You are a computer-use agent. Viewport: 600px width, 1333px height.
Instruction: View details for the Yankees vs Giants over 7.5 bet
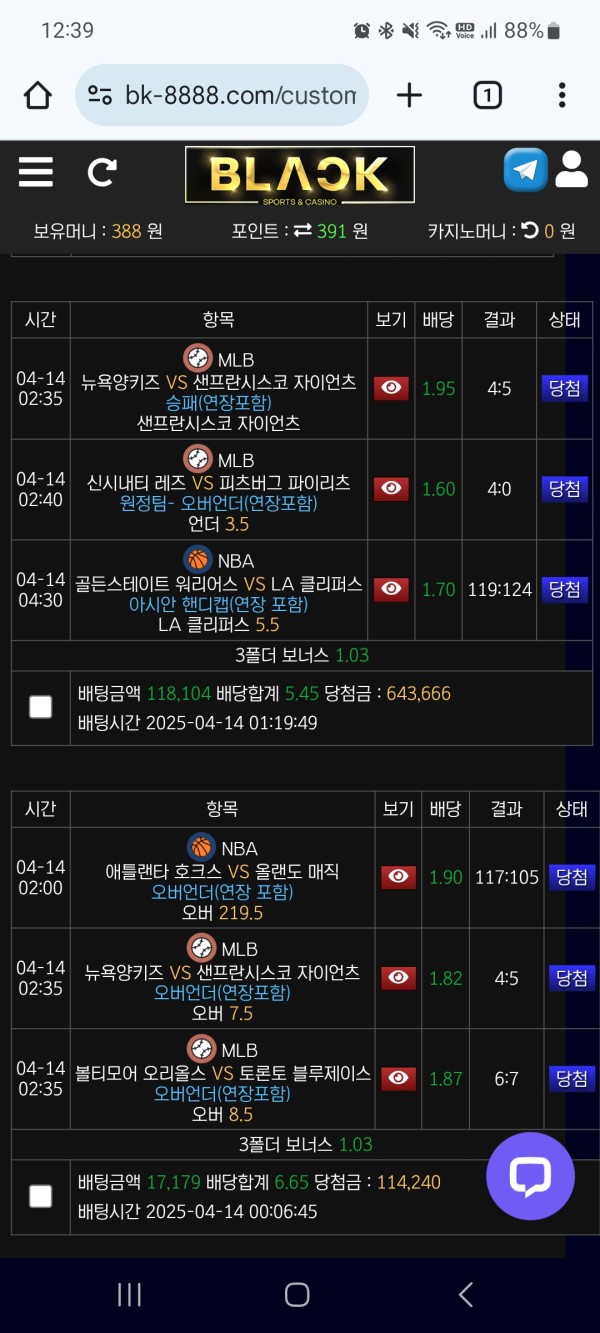[398, 978]
